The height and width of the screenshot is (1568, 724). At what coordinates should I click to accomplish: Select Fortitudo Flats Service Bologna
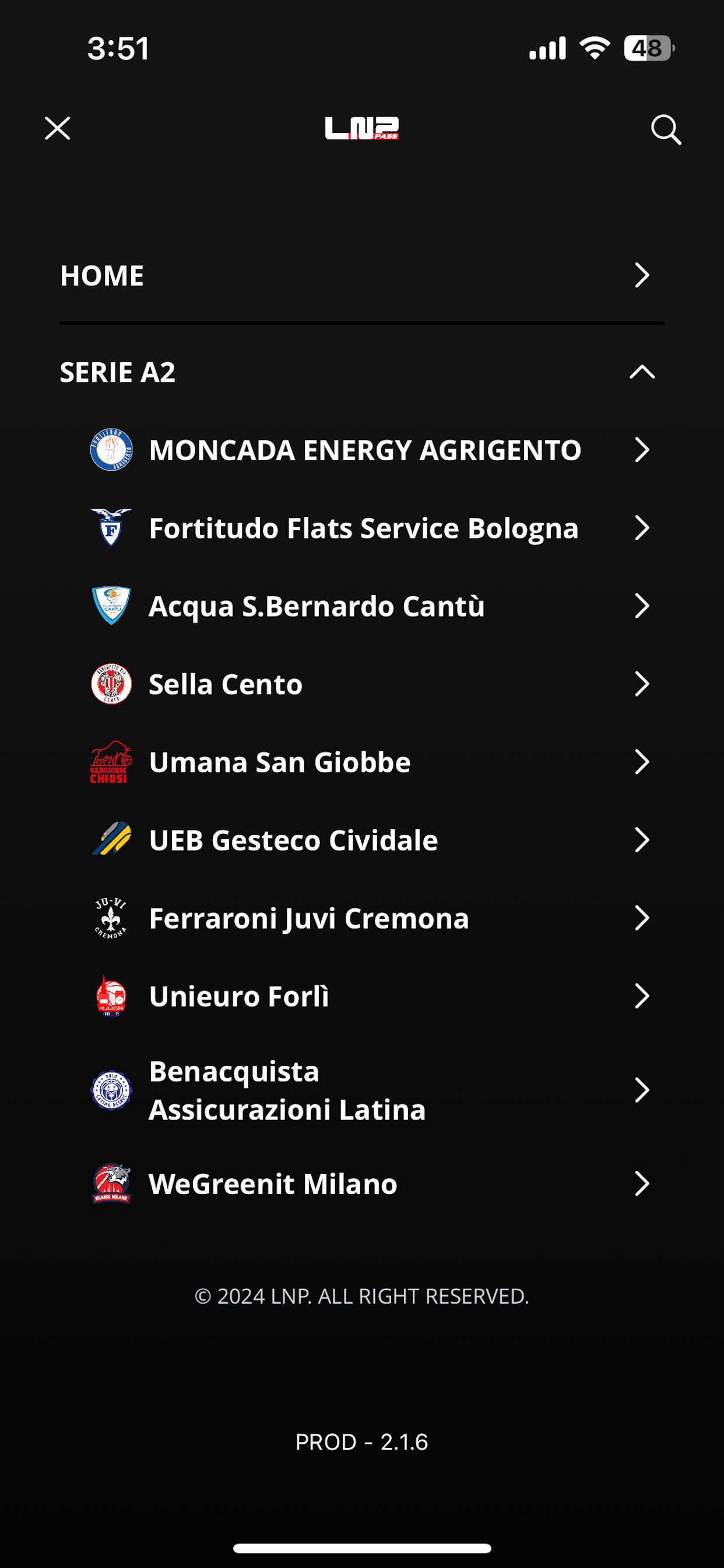[x=371, y=528]
